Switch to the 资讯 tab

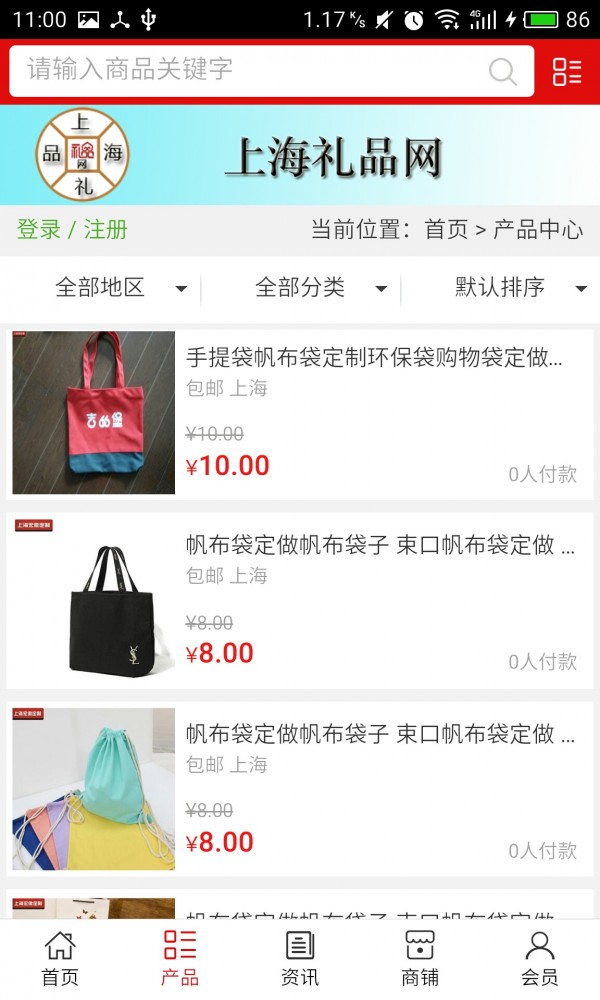point(300,958)
